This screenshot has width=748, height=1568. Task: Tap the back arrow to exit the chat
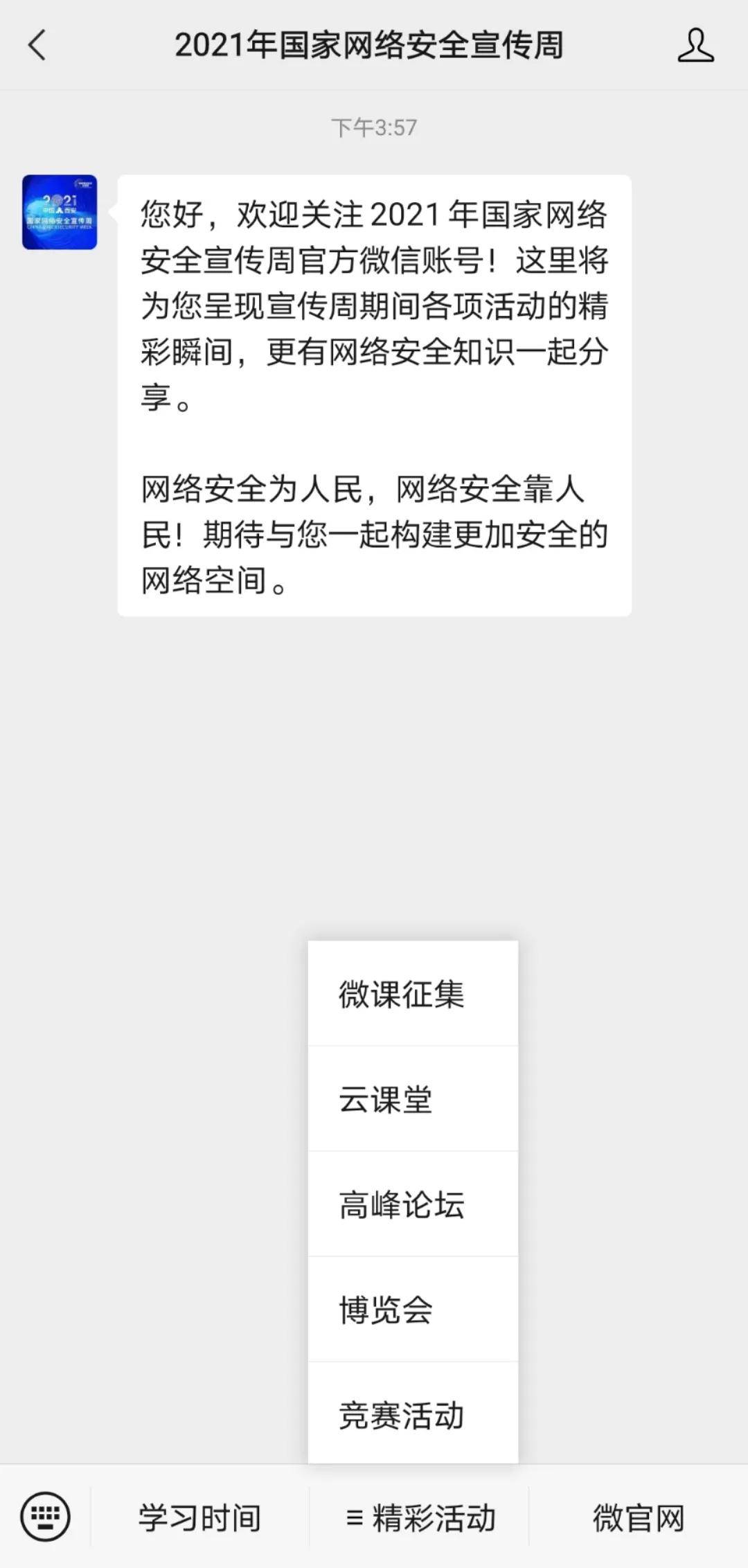[x=35, y=46]
